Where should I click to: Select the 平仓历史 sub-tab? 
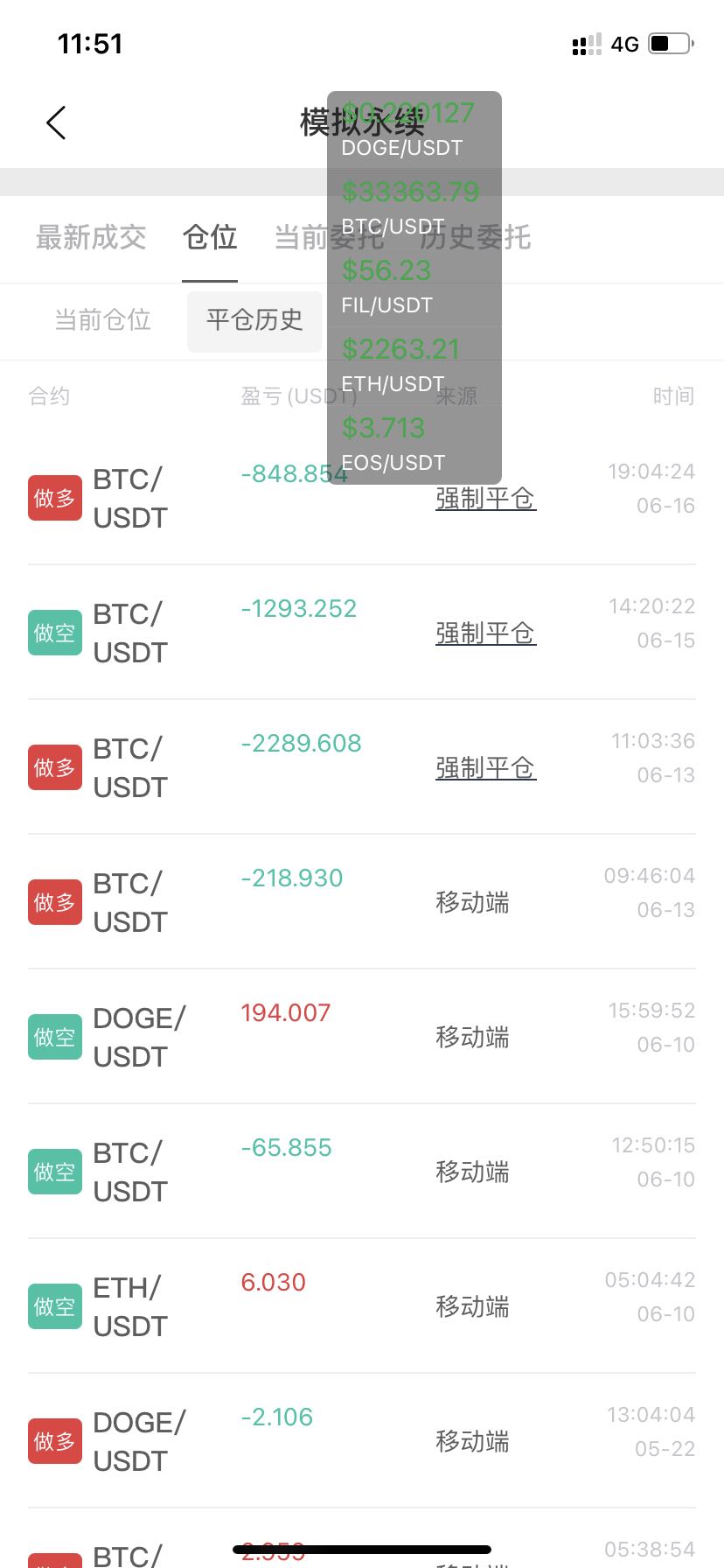[x=254, y=320]
